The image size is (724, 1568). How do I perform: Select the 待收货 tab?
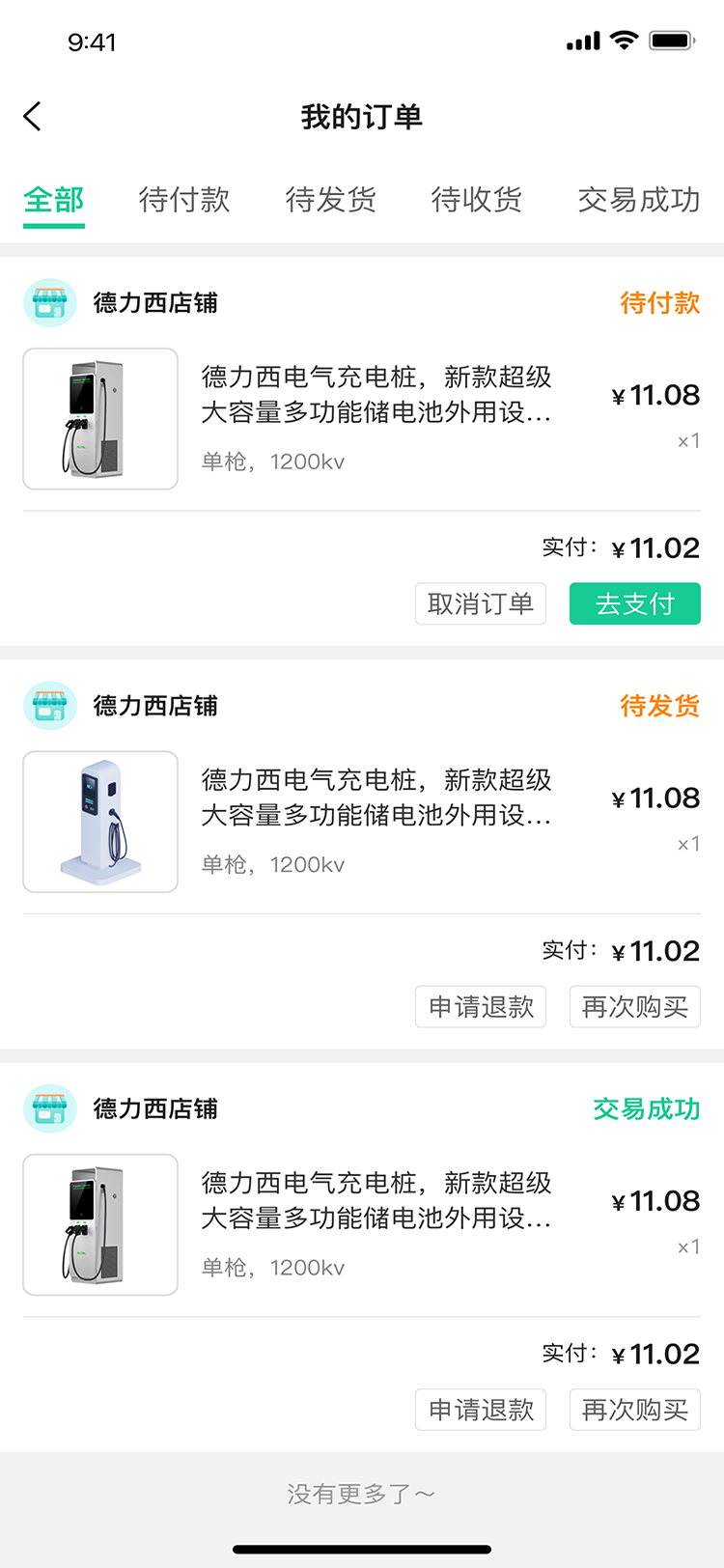click(477, 200)
